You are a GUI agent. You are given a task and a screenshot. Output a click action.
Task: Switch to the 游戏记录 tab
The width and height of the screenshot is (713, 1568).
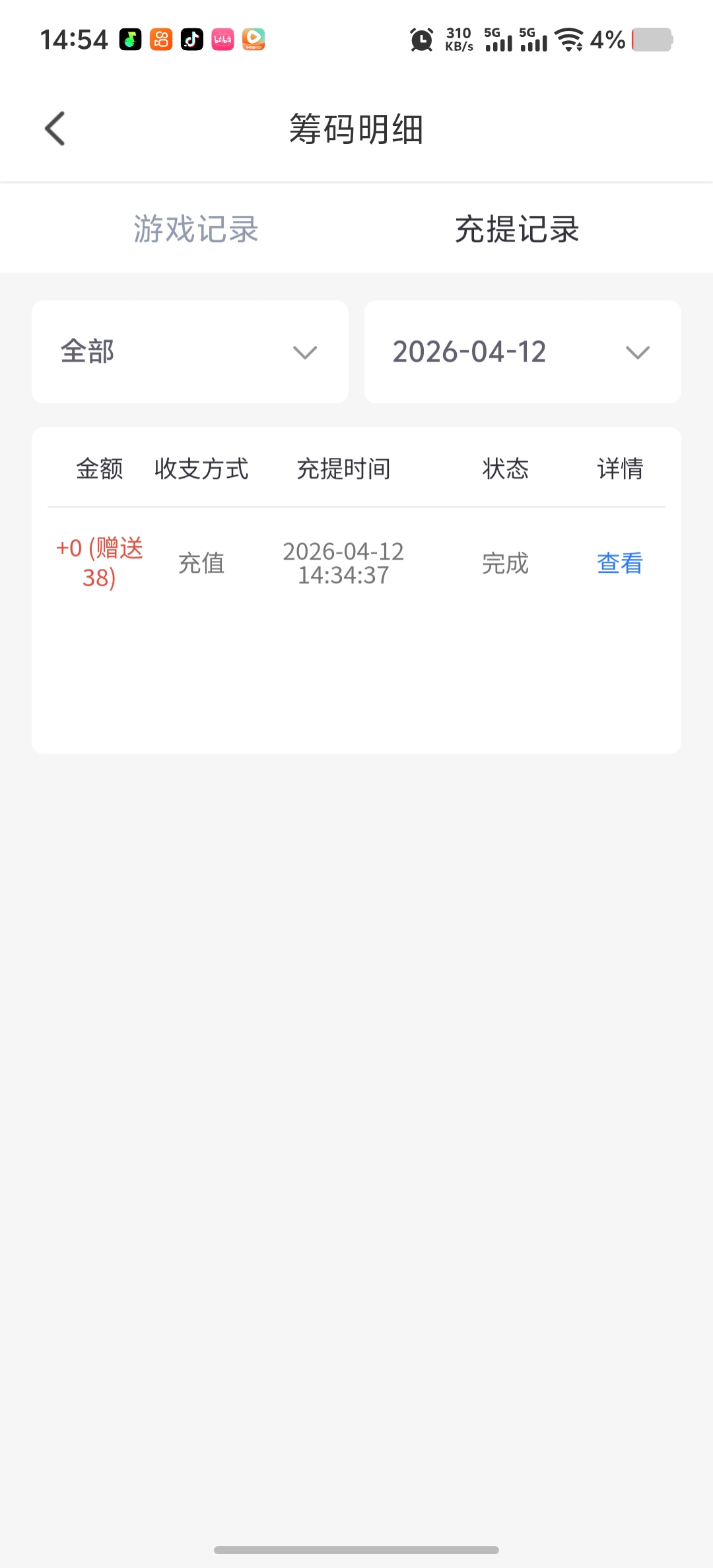[x=196, y=228]
